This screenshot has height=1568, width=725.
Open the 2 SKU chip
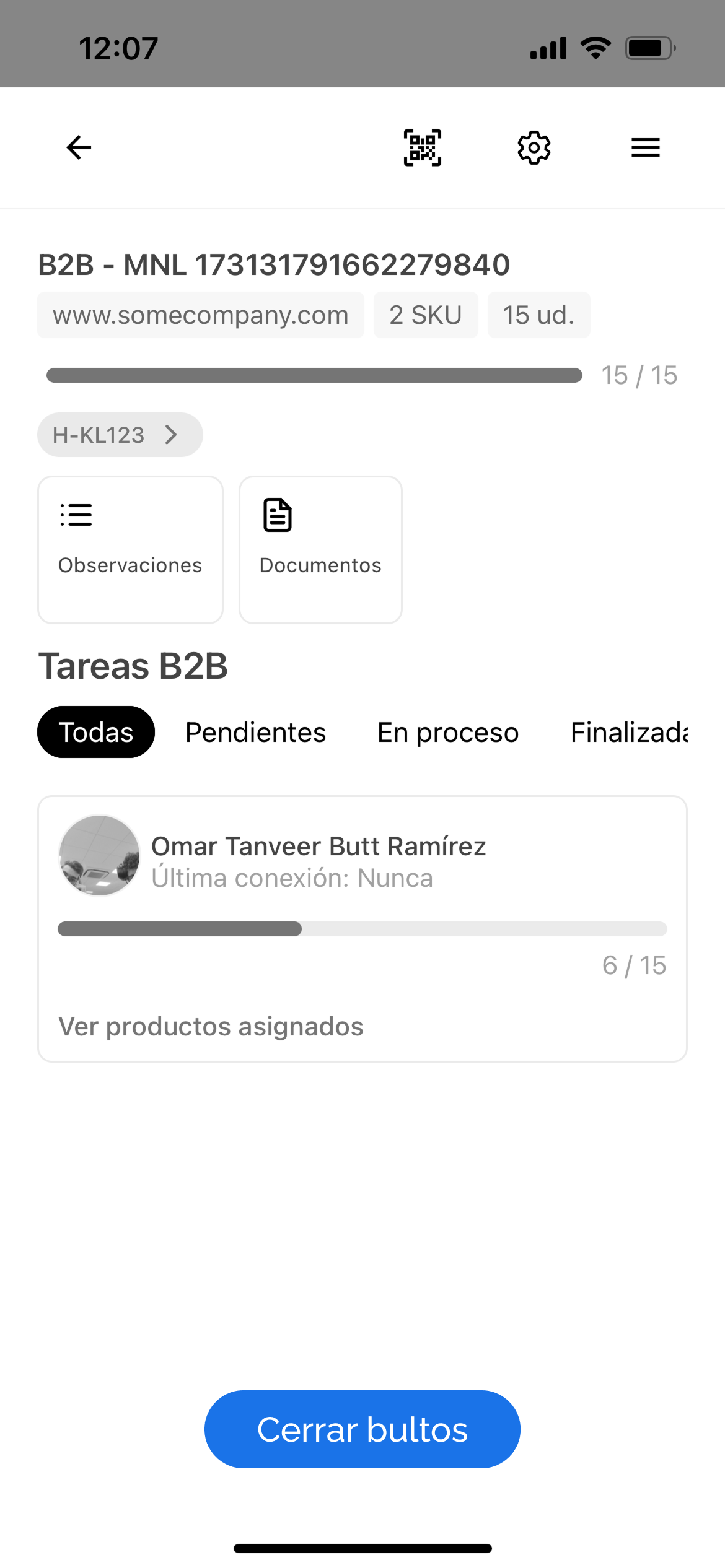[425, 315]
